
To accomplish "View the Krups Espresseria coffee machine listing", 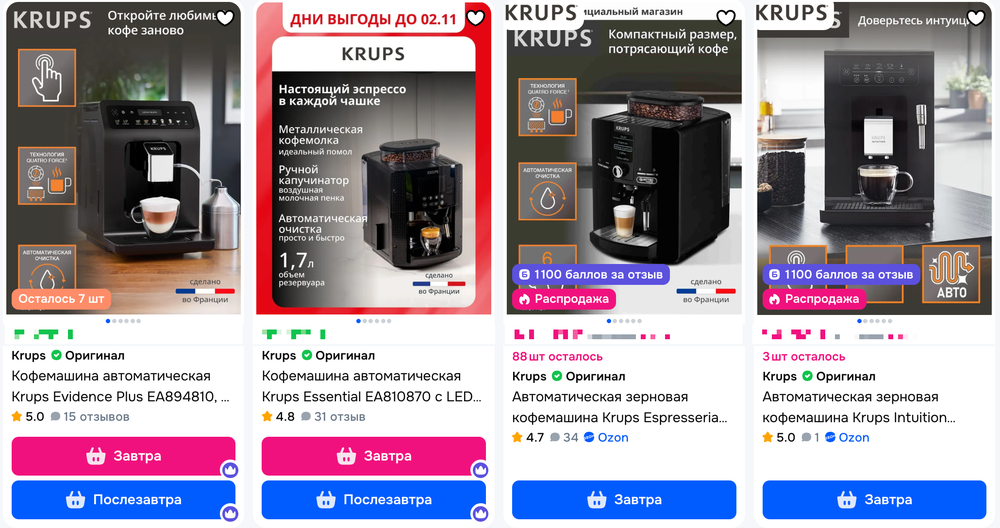I will tap(620, 407).
